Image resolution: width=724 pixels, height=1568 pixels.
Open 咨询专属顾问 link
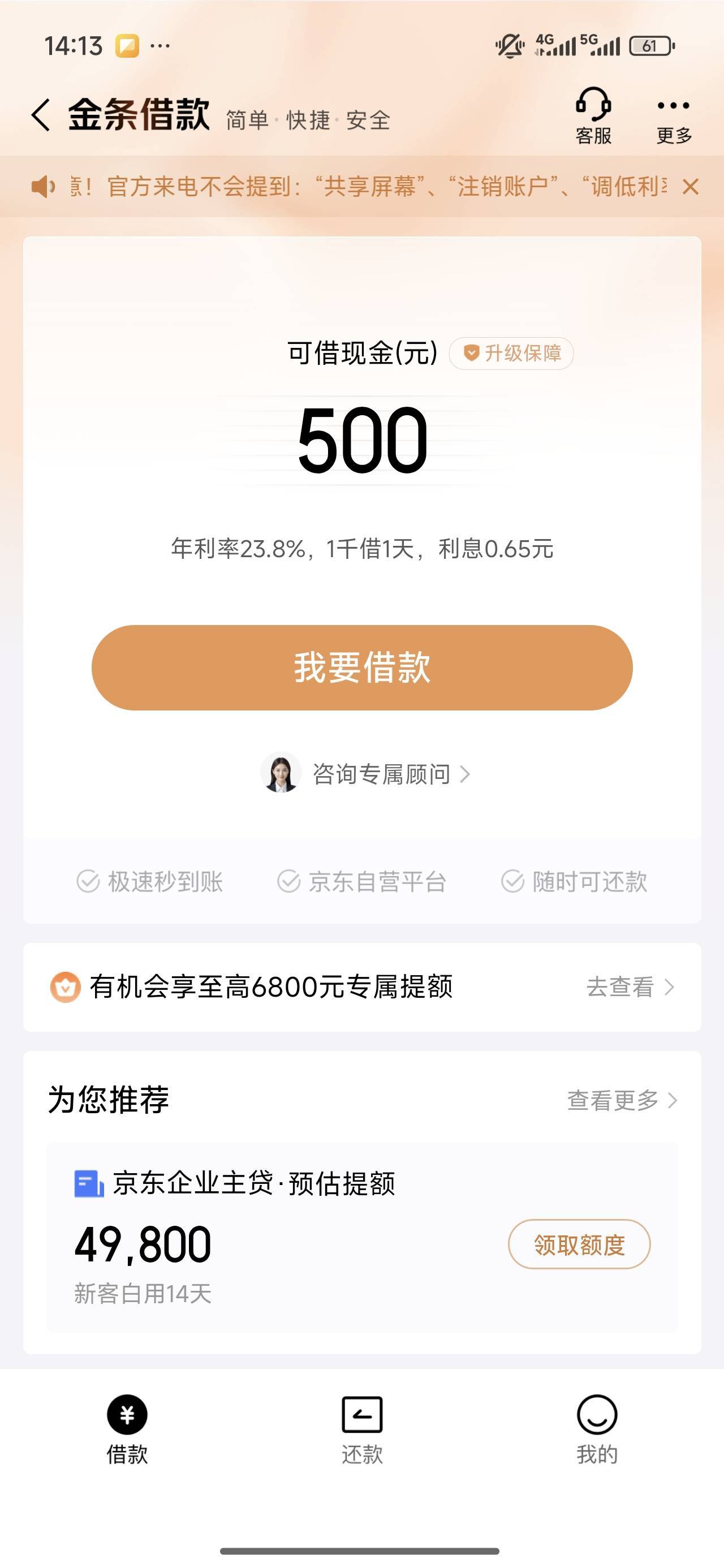coord(365,774)
